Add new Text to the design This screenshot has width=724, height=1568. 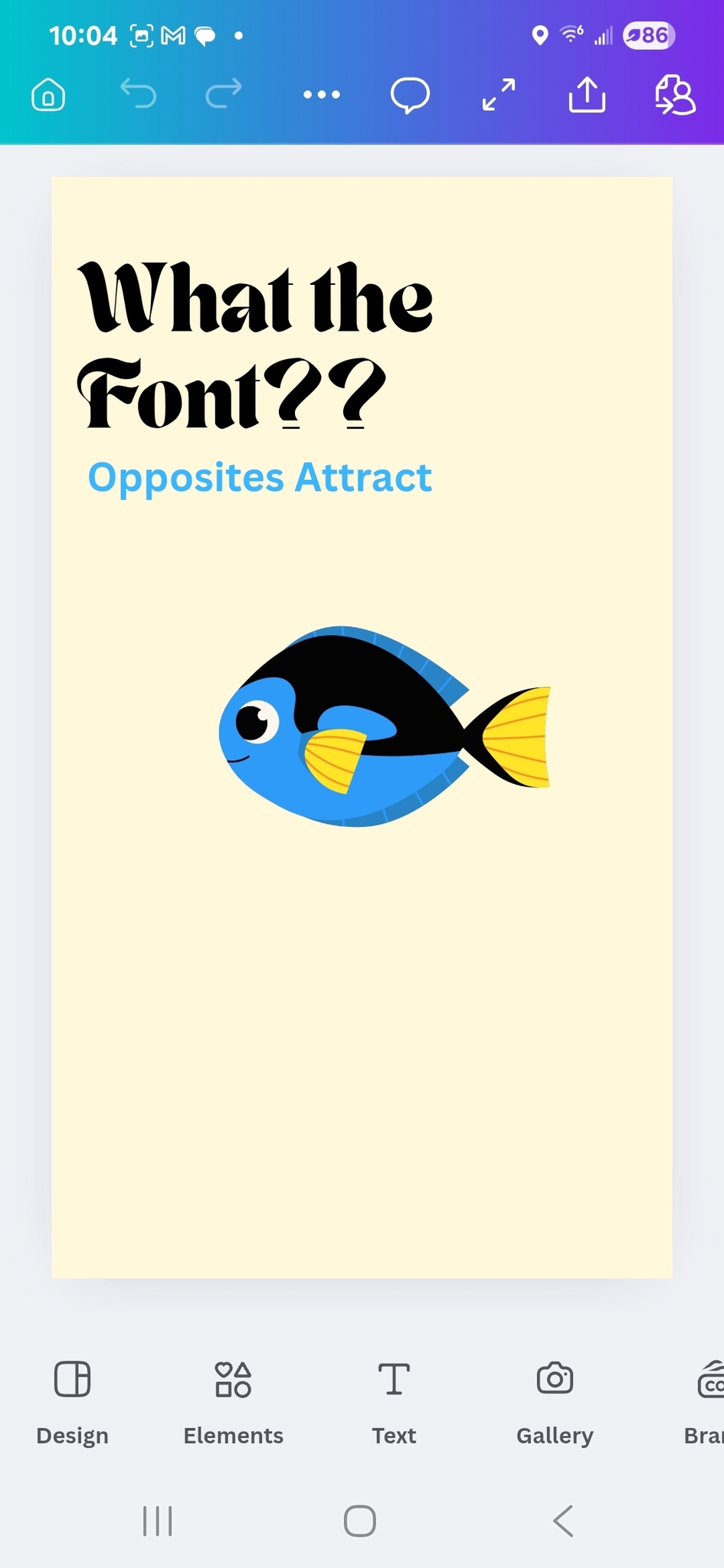coord(394,1403)
